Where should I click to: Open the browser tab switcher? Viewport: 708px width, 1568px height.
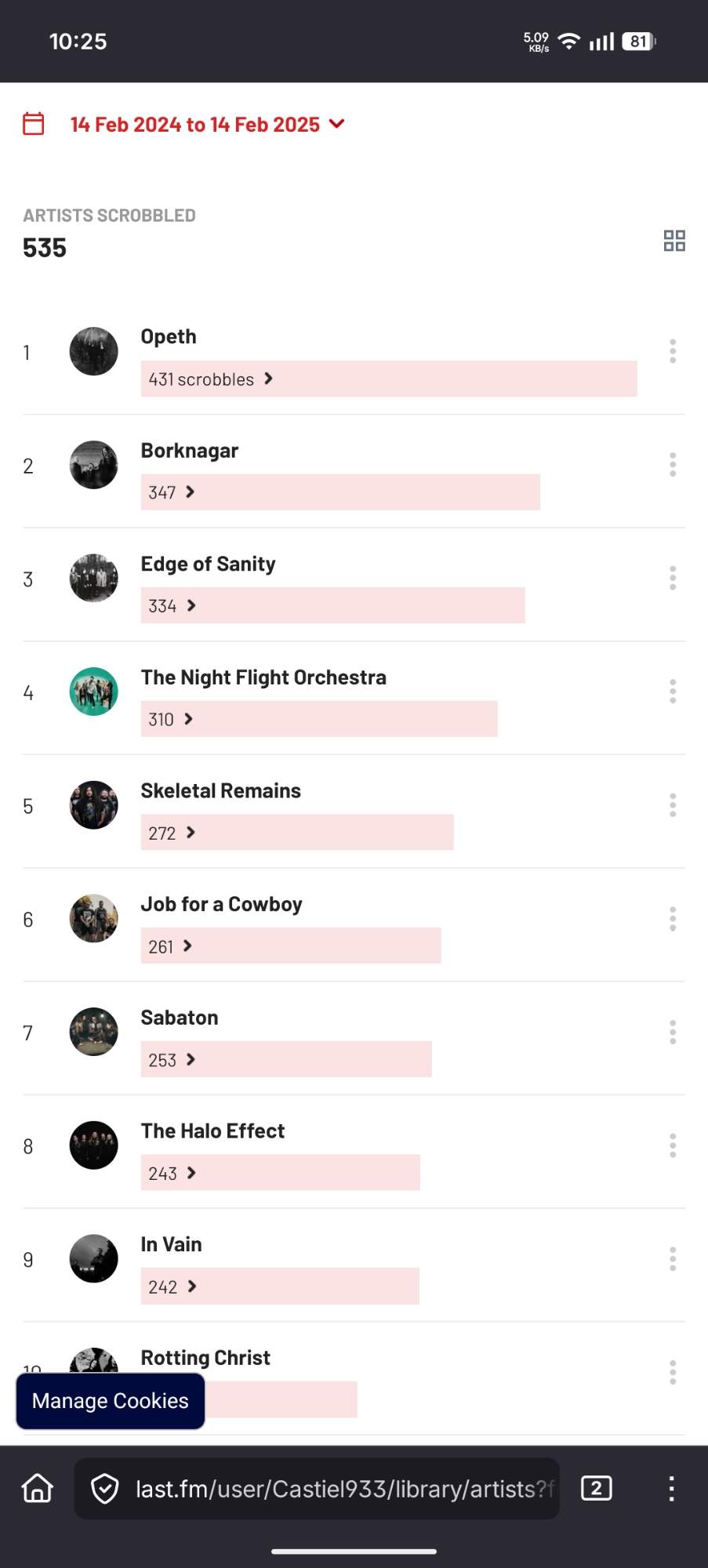(597, 1488)
